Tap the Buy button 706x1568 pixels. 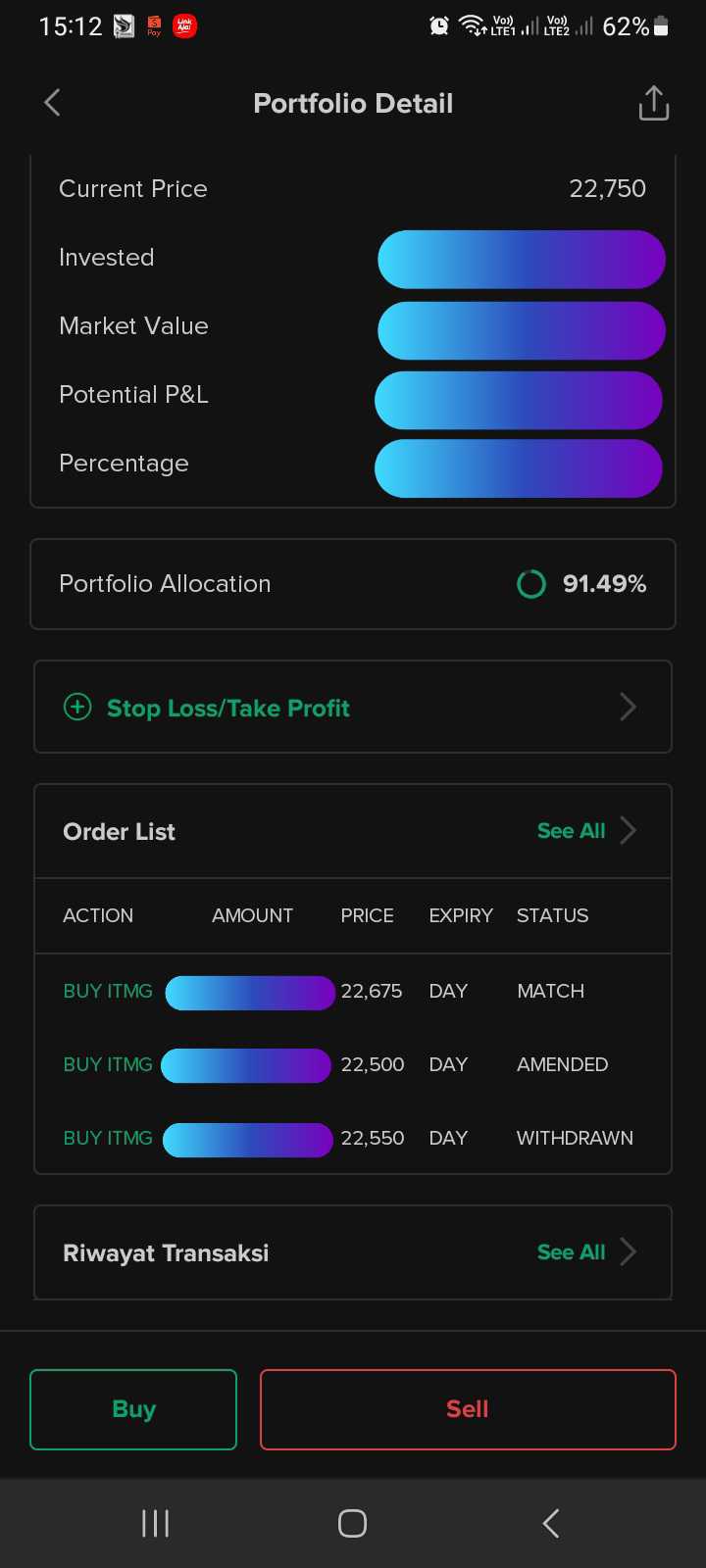point(133,1409)
